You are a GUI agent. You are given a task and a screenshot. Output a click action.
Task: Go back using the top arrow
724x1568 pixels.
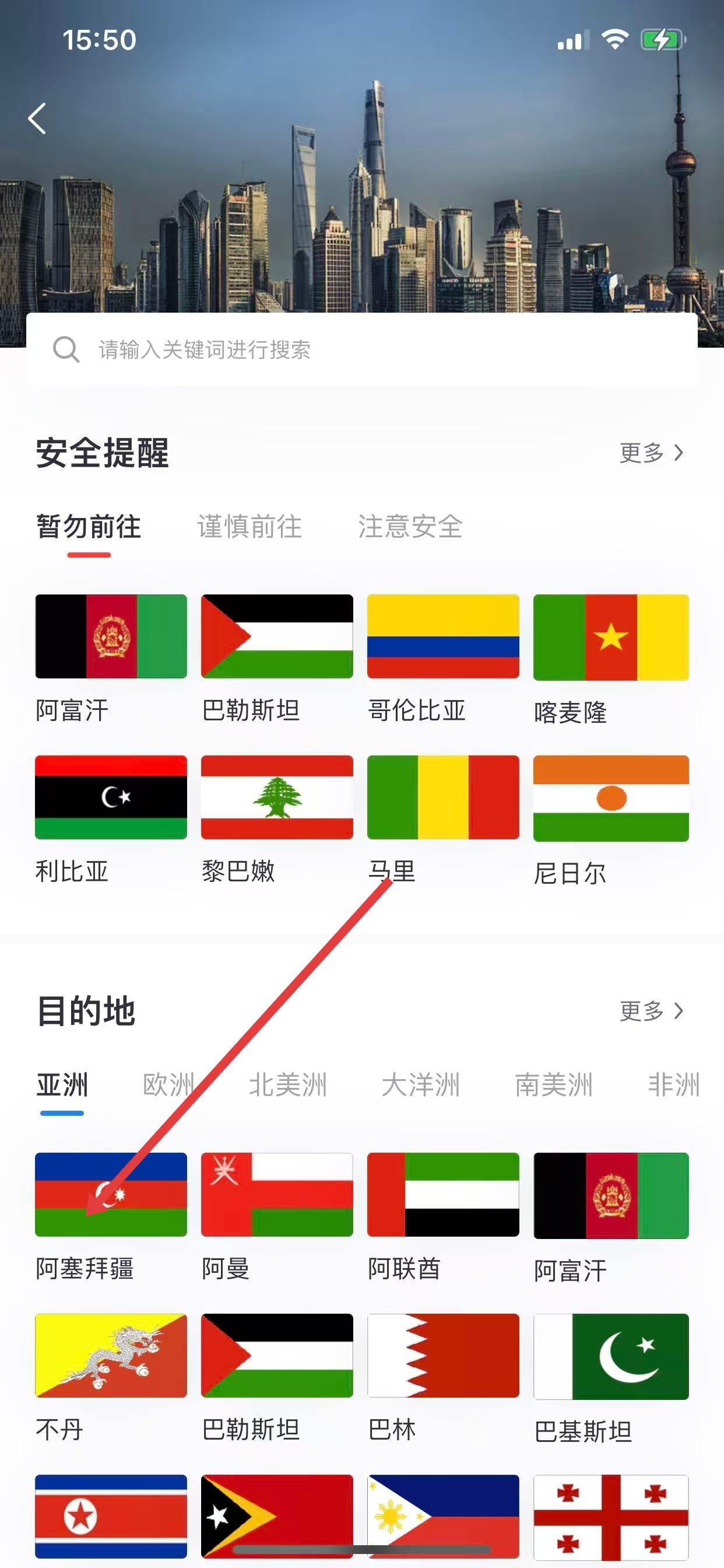38,118
